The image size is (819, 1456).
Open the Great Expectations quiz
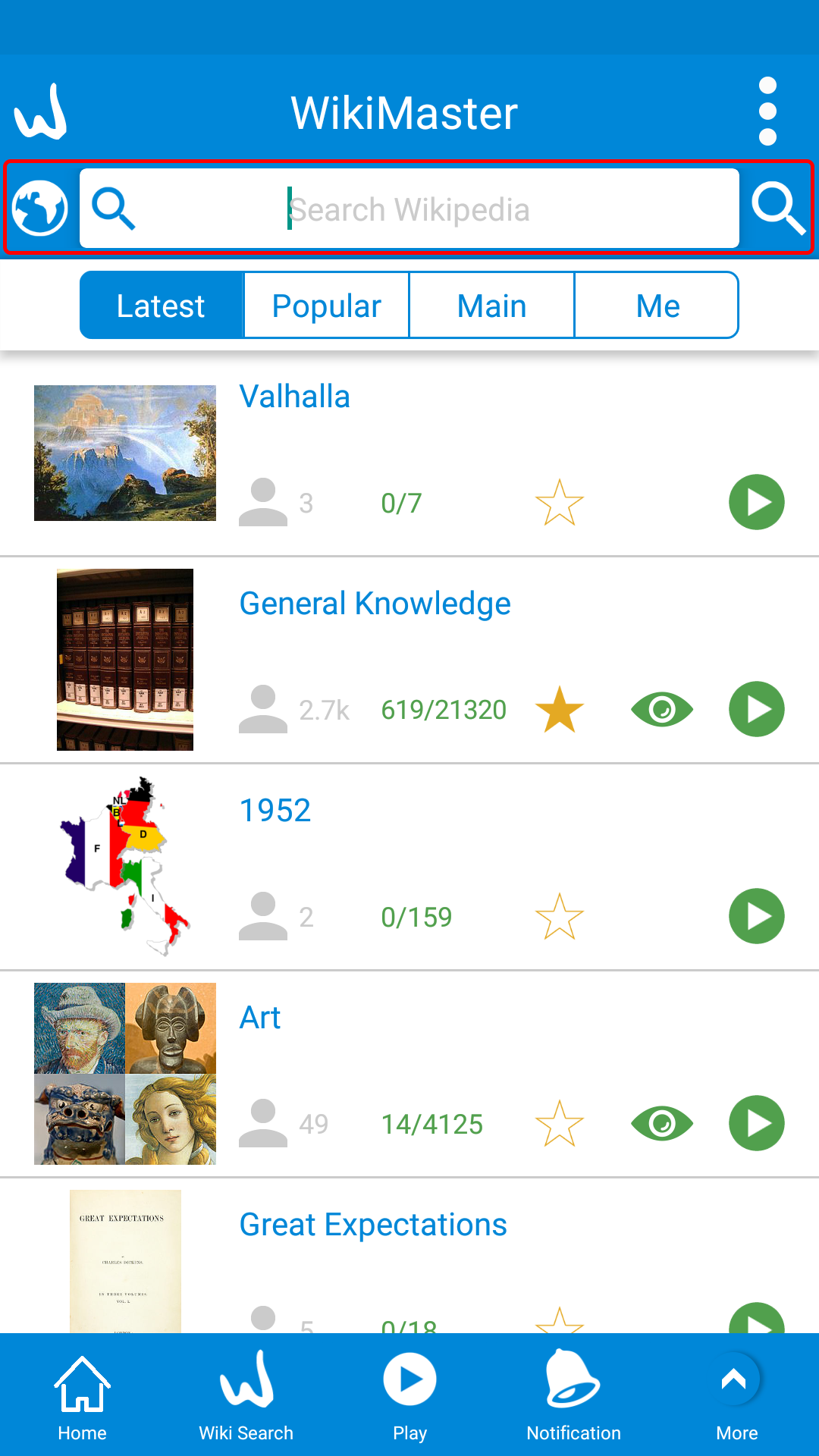coord(372,1225)
